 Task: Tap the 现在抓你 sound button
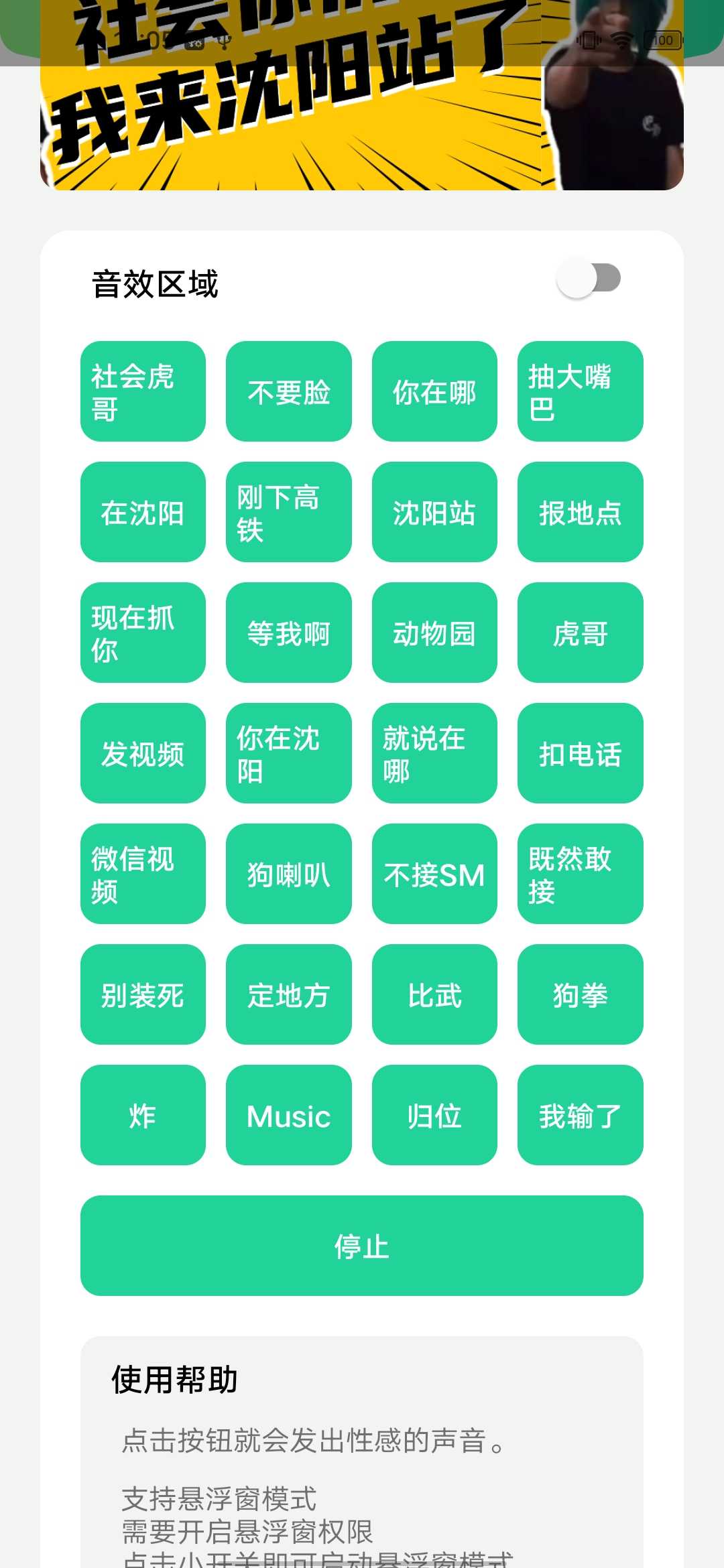pyautogui.click(x=142, y=632)
